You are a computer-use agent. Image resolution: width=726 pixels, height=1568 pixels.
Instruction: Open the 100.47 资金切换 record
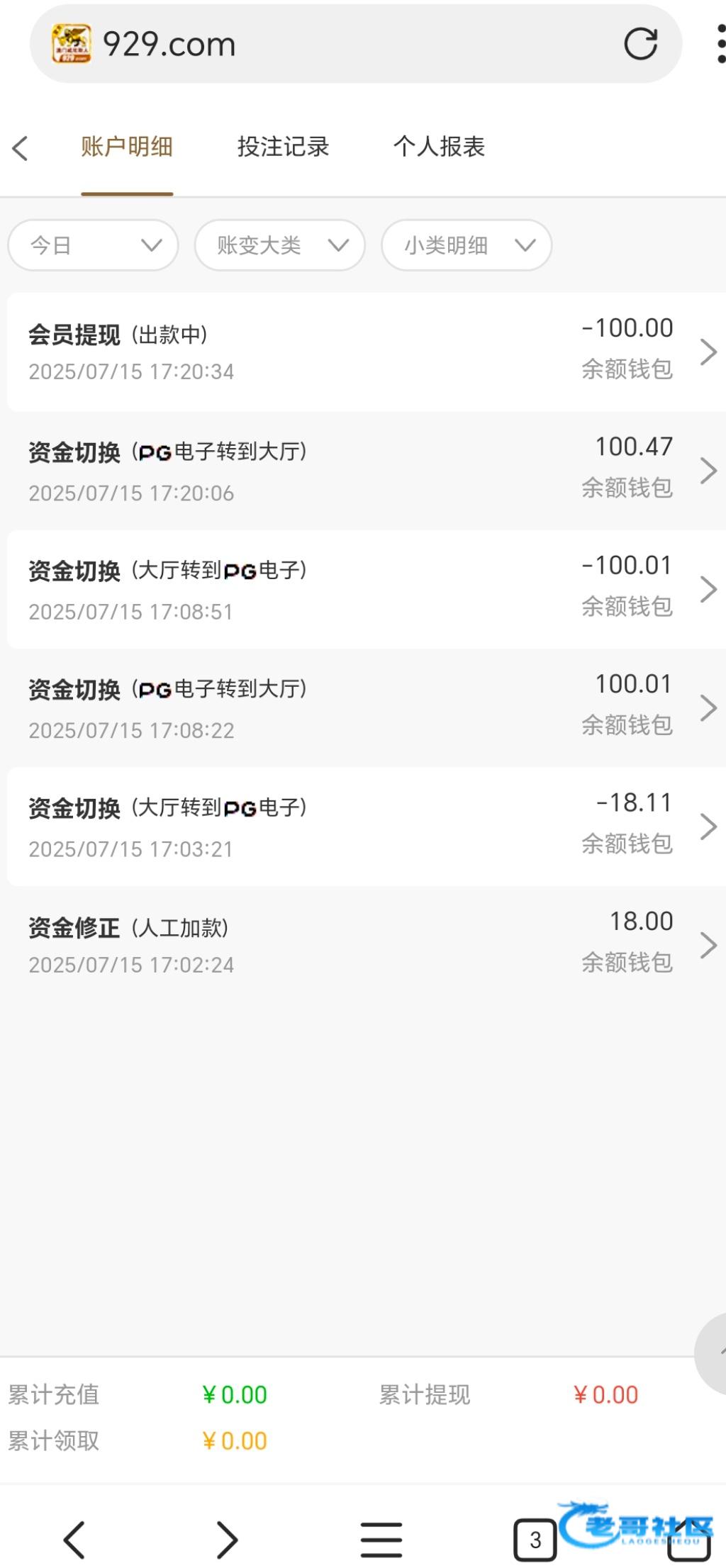pyautogui.click(x=367, y=471)
